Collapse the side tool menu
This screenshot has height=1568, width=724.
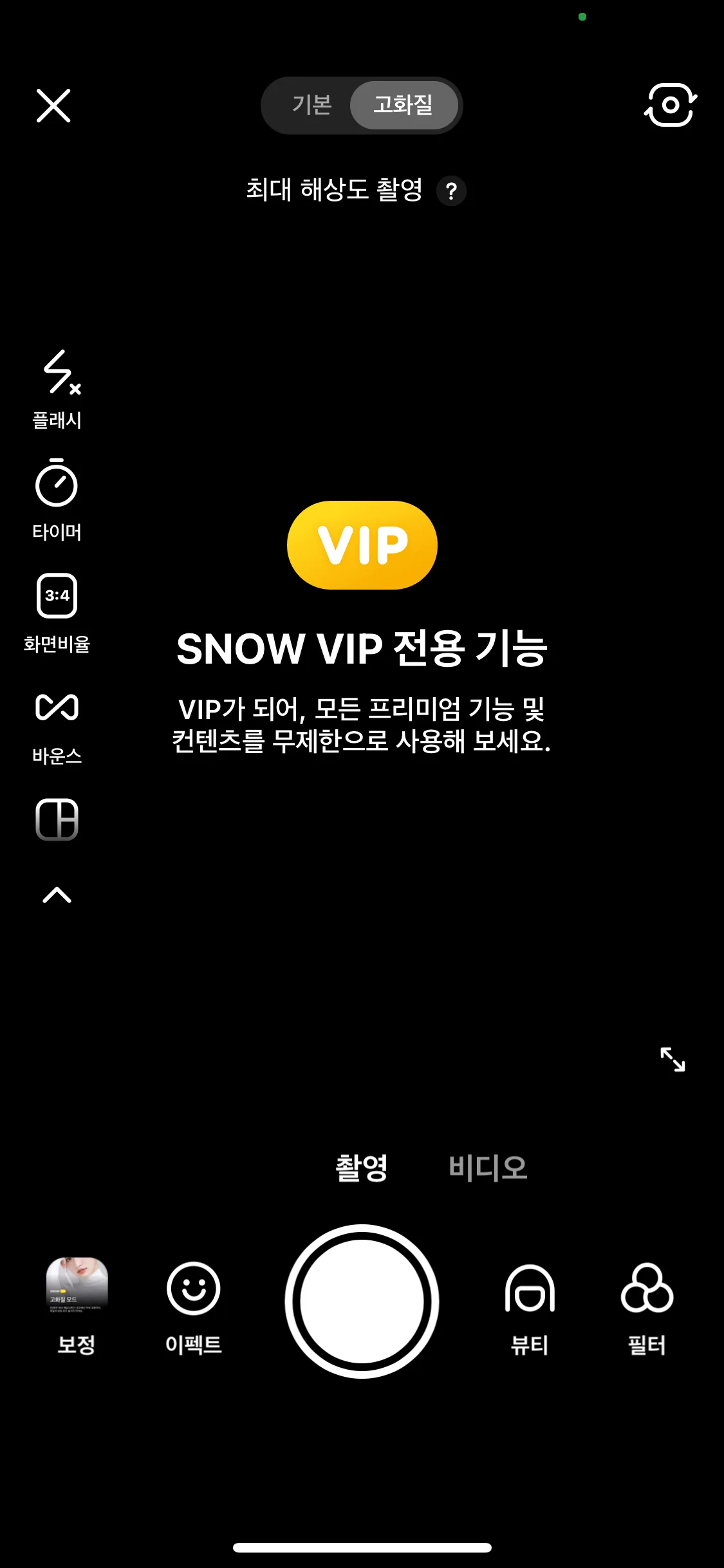(x=57, y=895)
